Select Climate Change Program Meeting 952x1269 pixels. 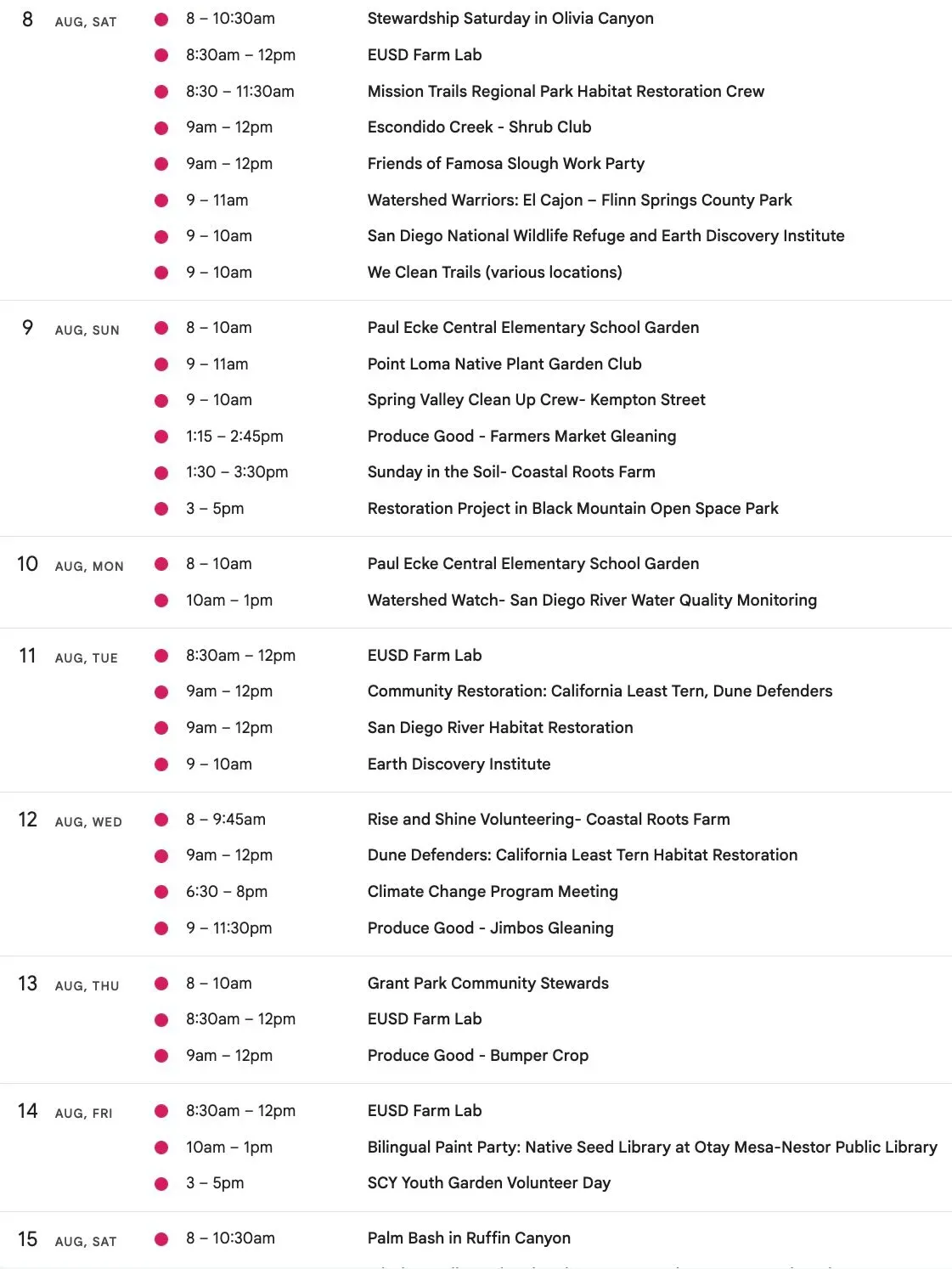pyautogui.click(x=493, y=892)
